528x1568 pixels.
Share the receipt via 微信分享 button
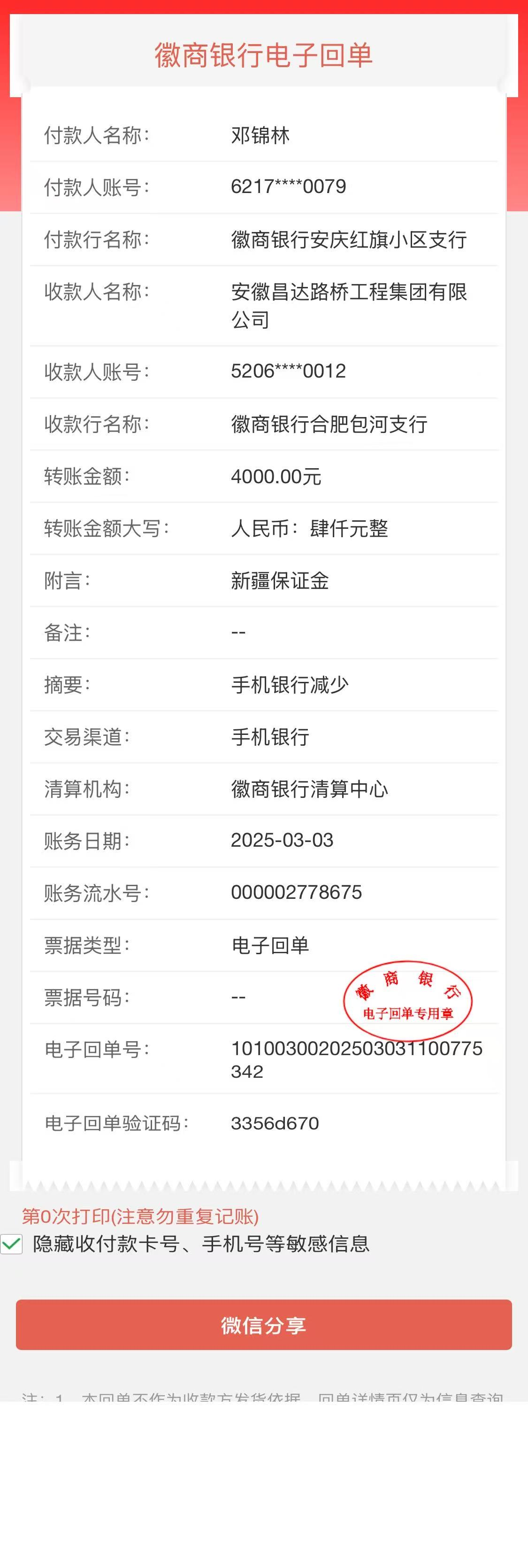tap(263, 1325)
